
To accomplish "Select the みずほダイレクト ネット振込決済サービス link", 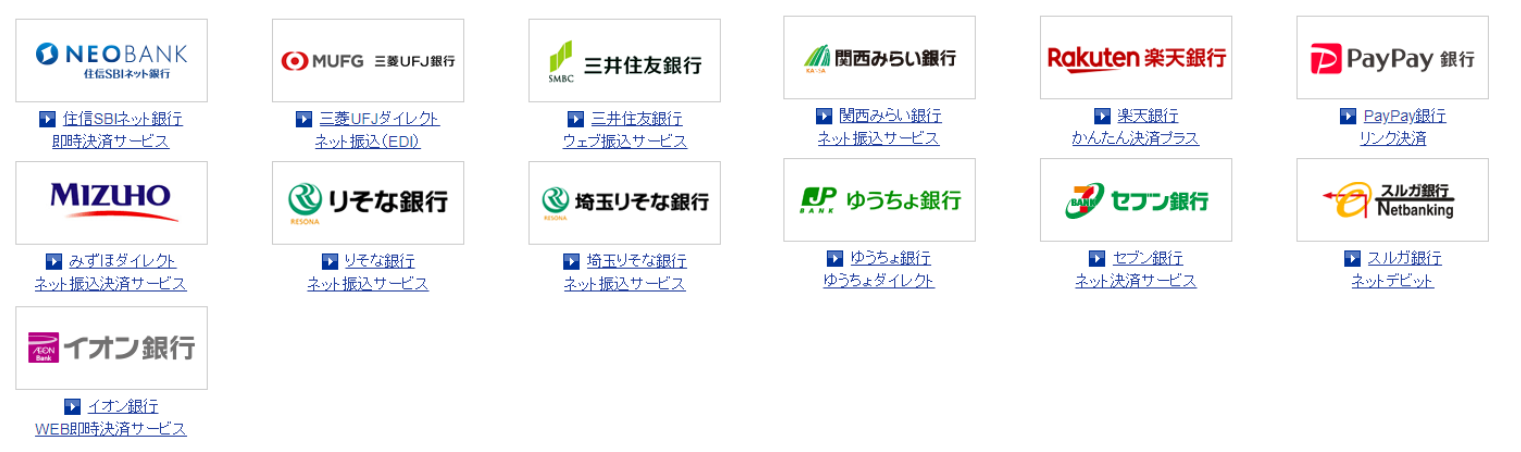I will [x=122, y=261].
